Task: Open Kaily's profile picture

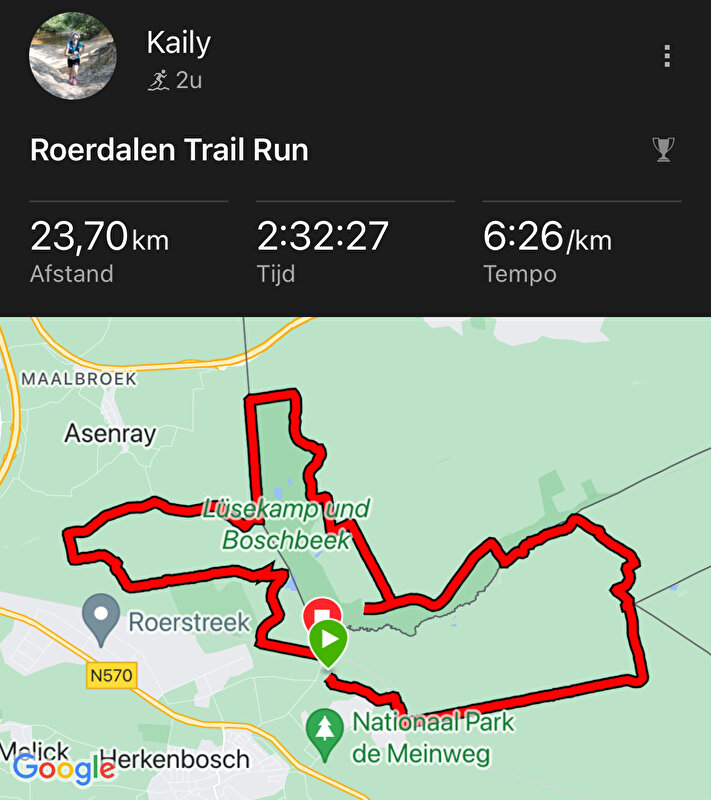Action: [x=72, y=55]
